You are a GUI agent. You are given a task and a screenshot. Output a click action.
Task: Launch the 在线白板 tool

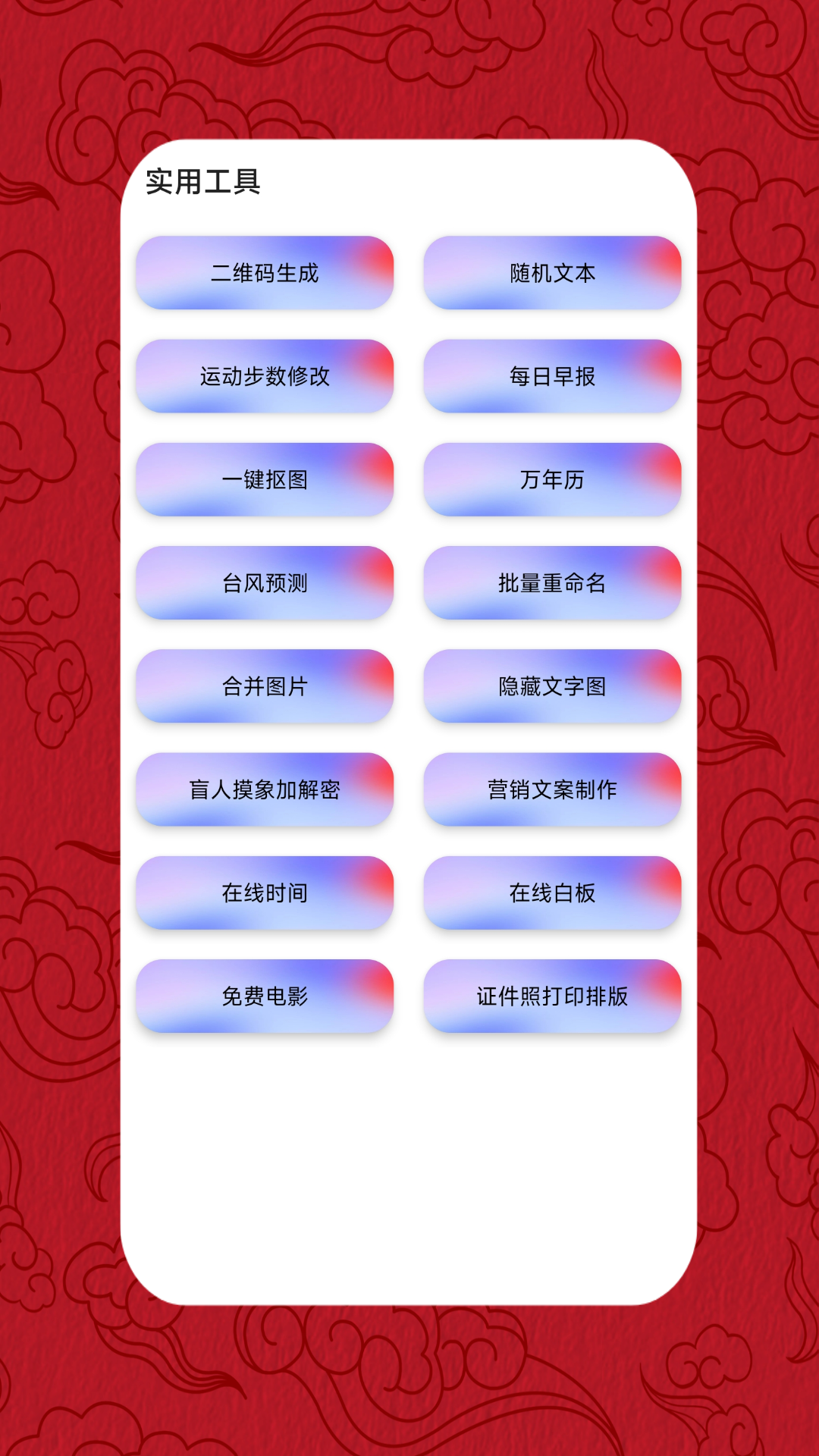(552, 893)
